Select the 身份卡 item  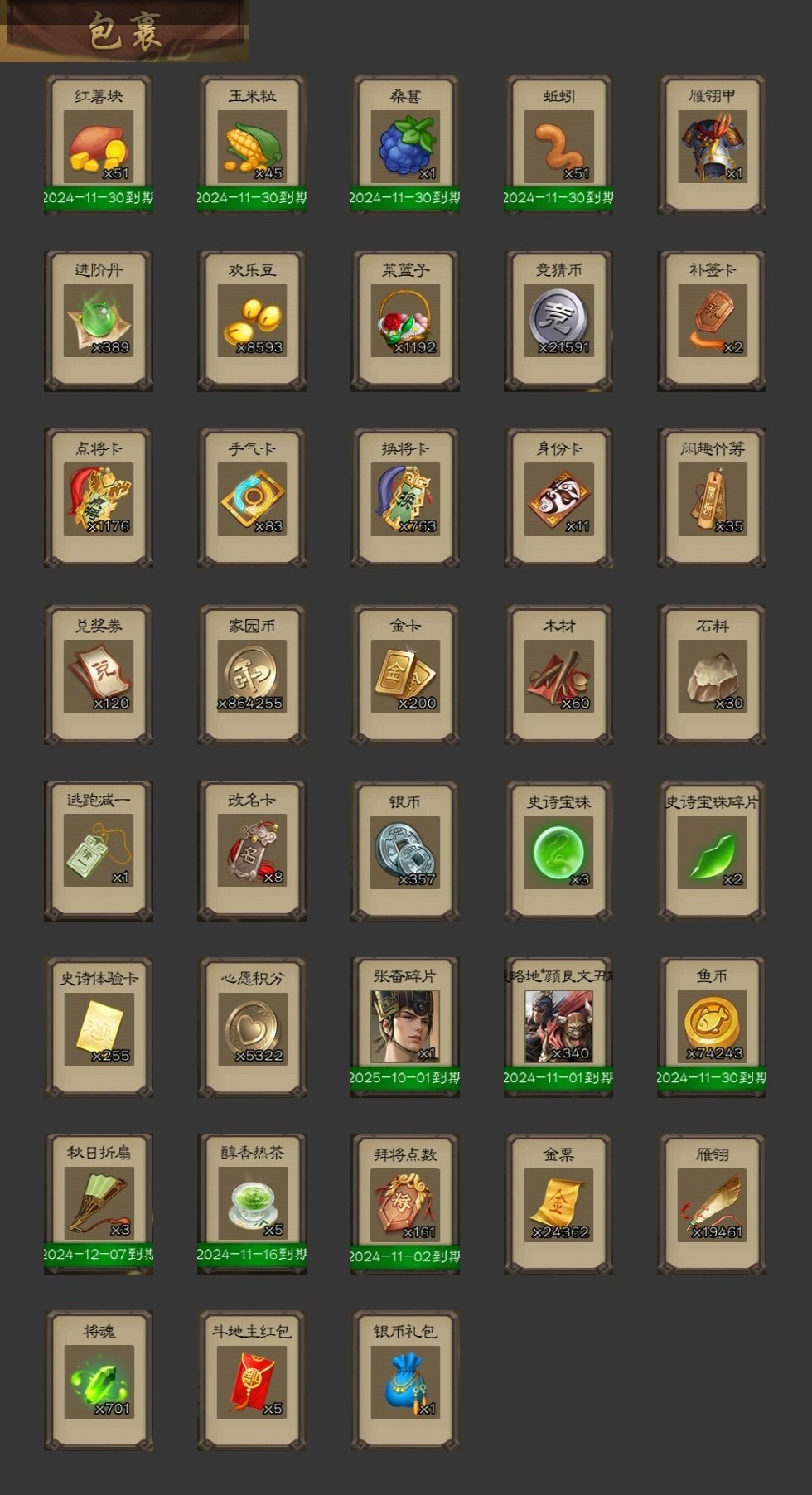point(558,499)
